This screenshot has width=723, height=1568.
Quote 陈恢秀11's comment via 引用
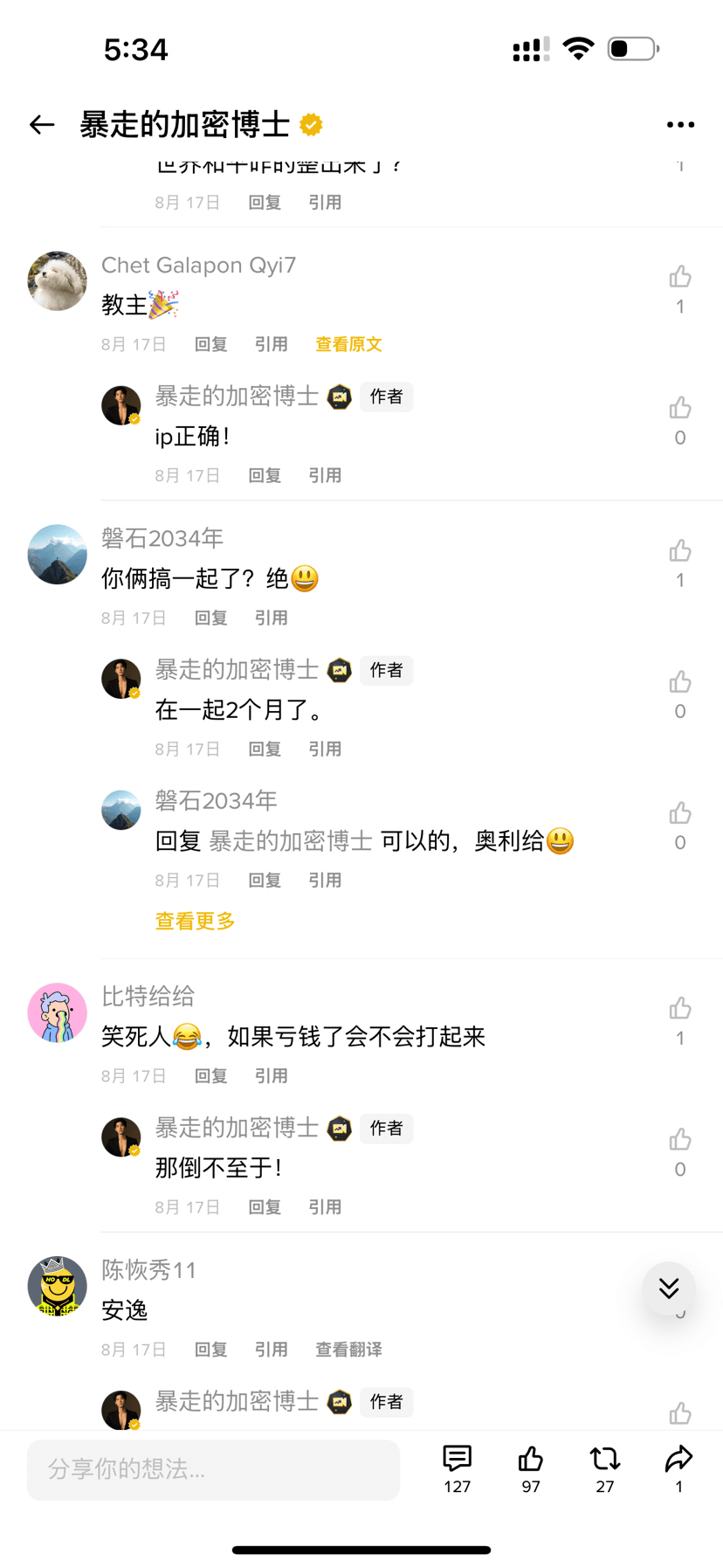click(271, 1349)
